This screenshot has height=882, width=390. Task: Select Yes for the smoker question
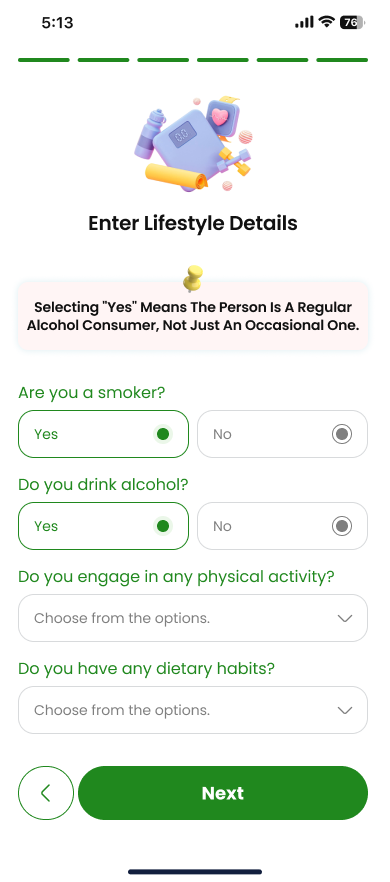(104, 434)
